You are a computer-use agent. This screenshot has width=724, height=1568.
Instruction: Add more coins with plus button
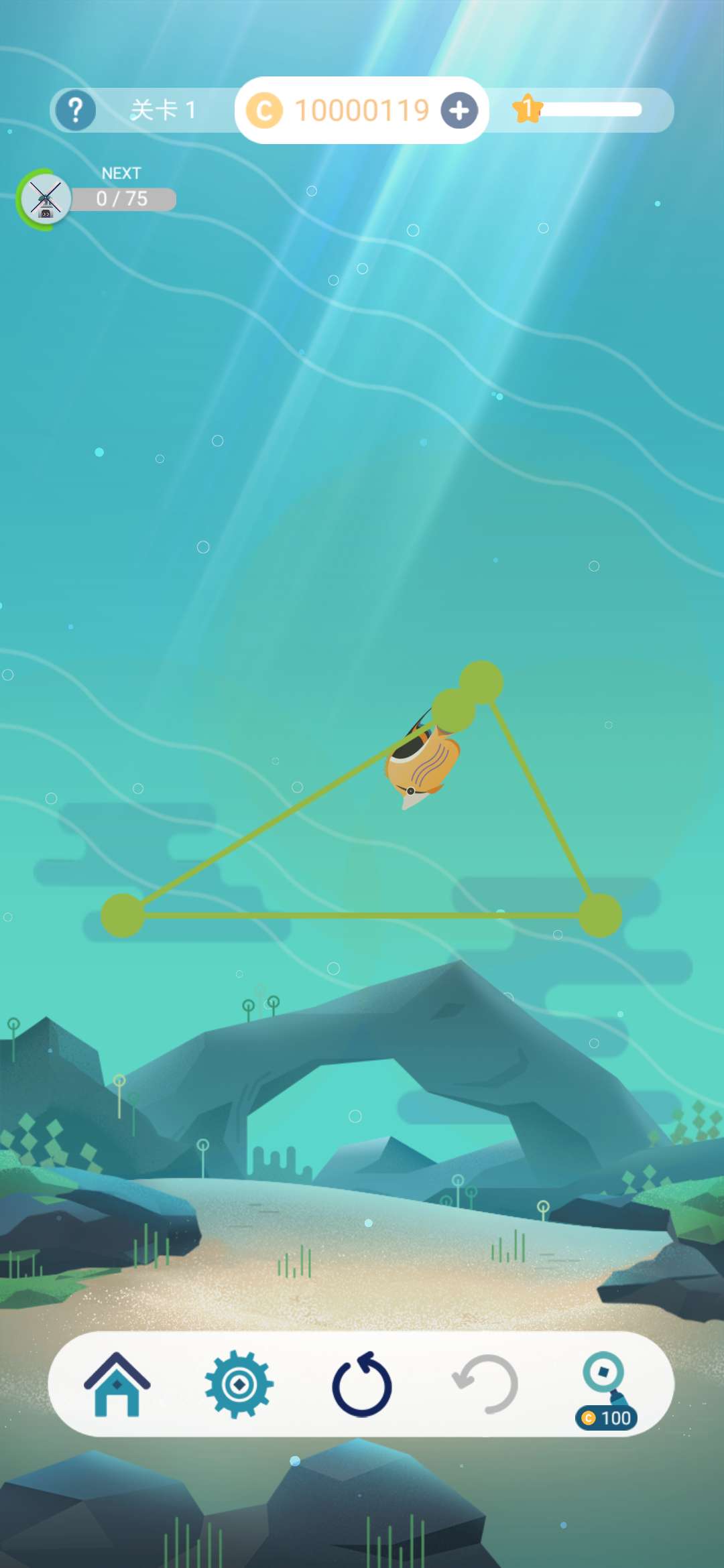coord(459,111)
